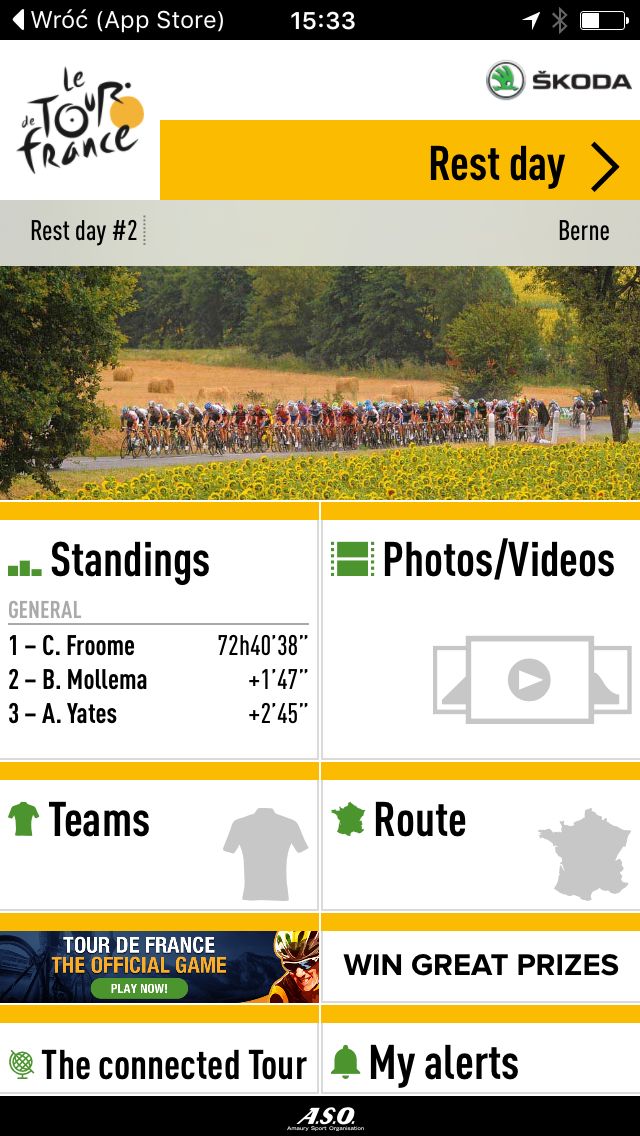Return to App Store via Wróć
The height and width of the screenshot is (1136, 640).
(x=118, y=20)
